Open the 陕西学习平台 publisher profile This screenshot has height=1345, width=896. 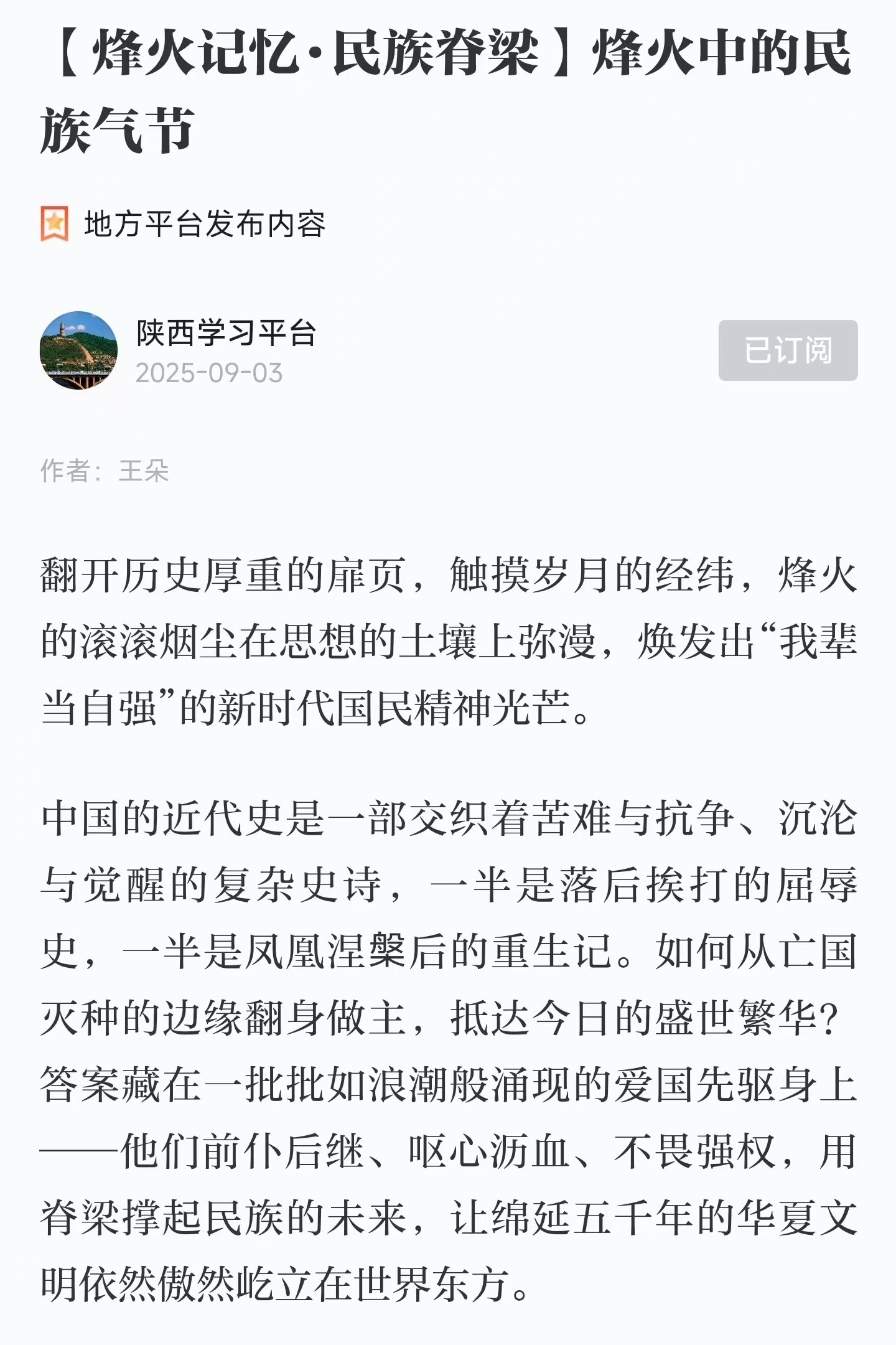pos(226,333)
